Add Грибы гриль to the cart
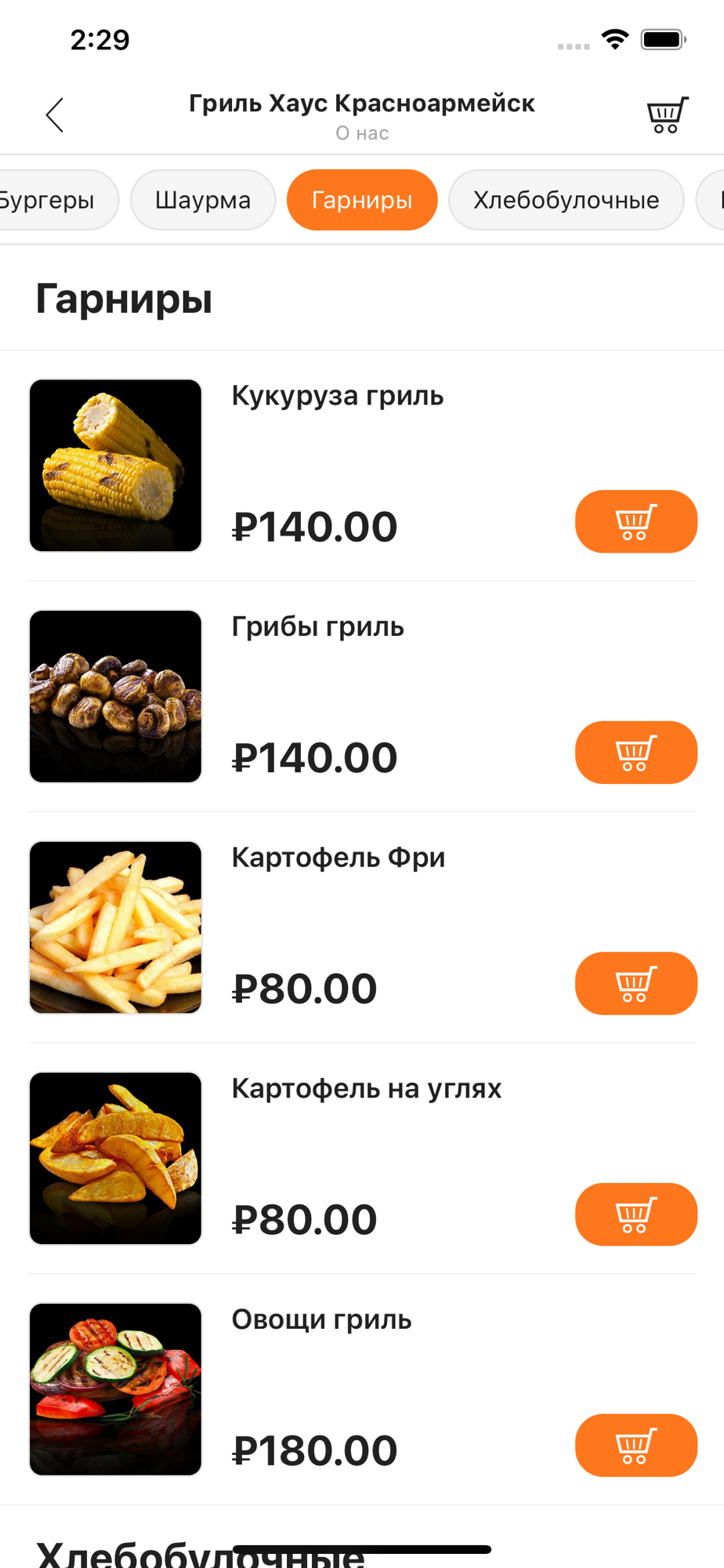 [x=636, y=753]
